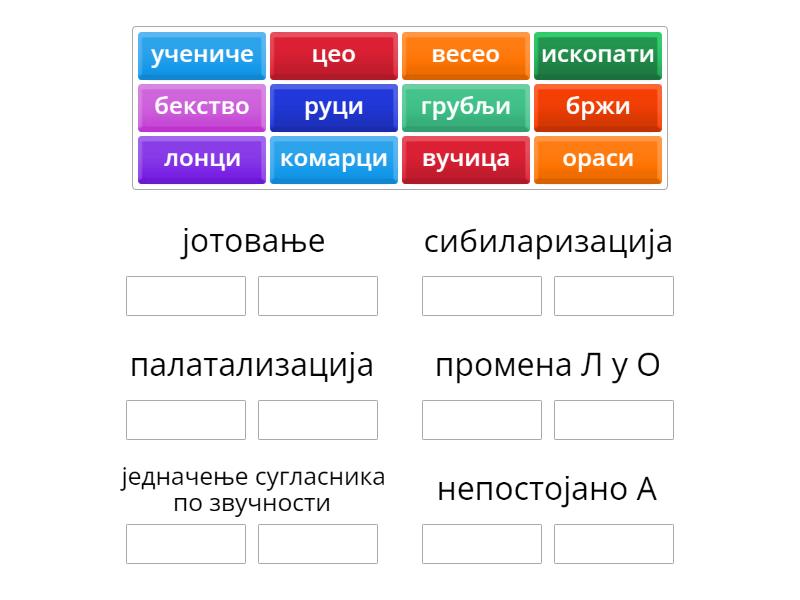This screenshot has width=800, height=600.
Task: Tap the word tile комарци
Action: [334, 159]
